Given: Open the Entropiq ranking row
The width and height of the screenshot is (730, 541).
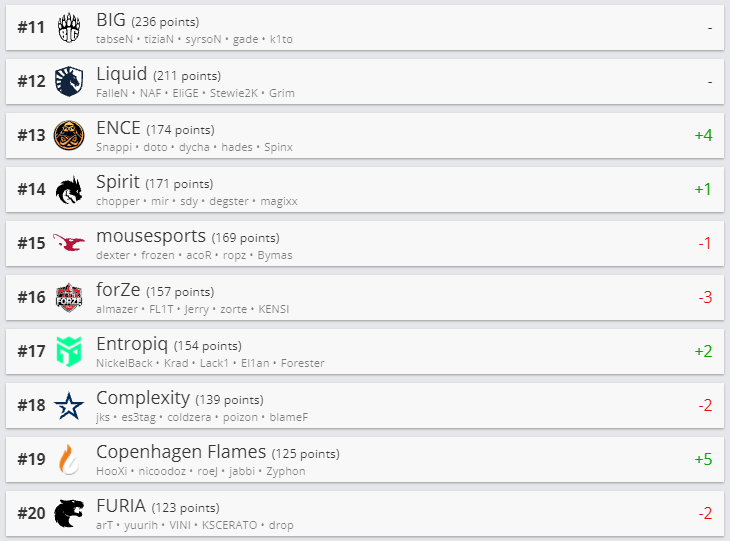Looking at the screenshot, I should click(364, 352).
